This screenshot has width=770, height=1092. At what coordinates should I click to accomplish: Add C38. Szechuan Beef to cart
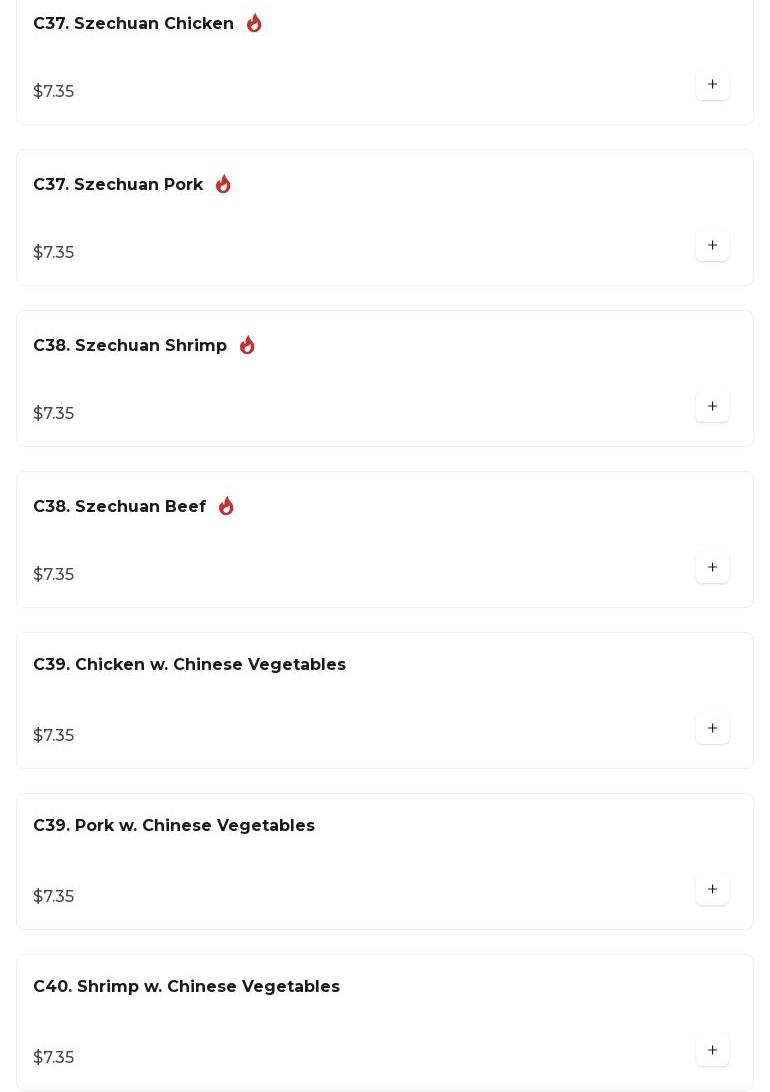tap(712, 568)
